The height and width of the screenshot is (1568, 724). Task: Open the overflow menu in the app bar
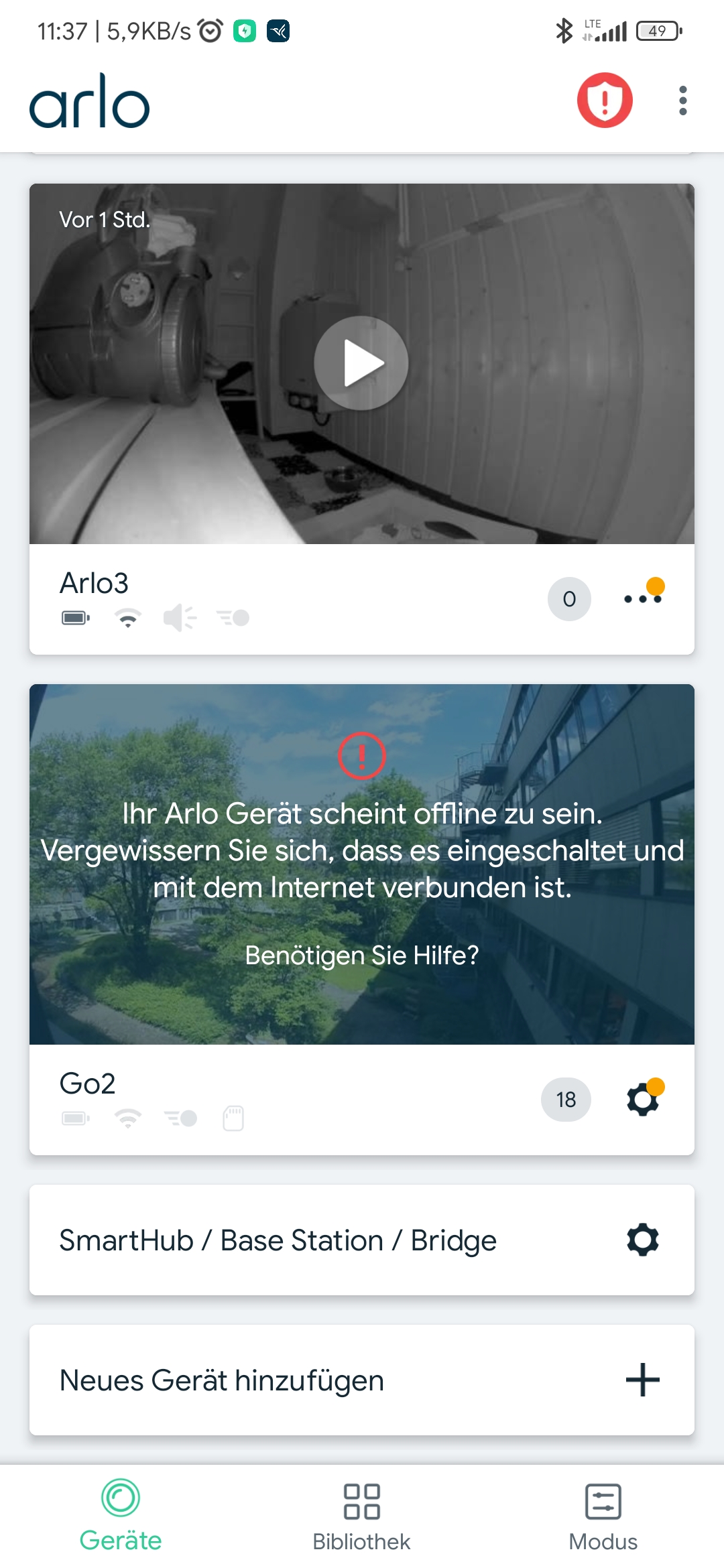point(682,101)
